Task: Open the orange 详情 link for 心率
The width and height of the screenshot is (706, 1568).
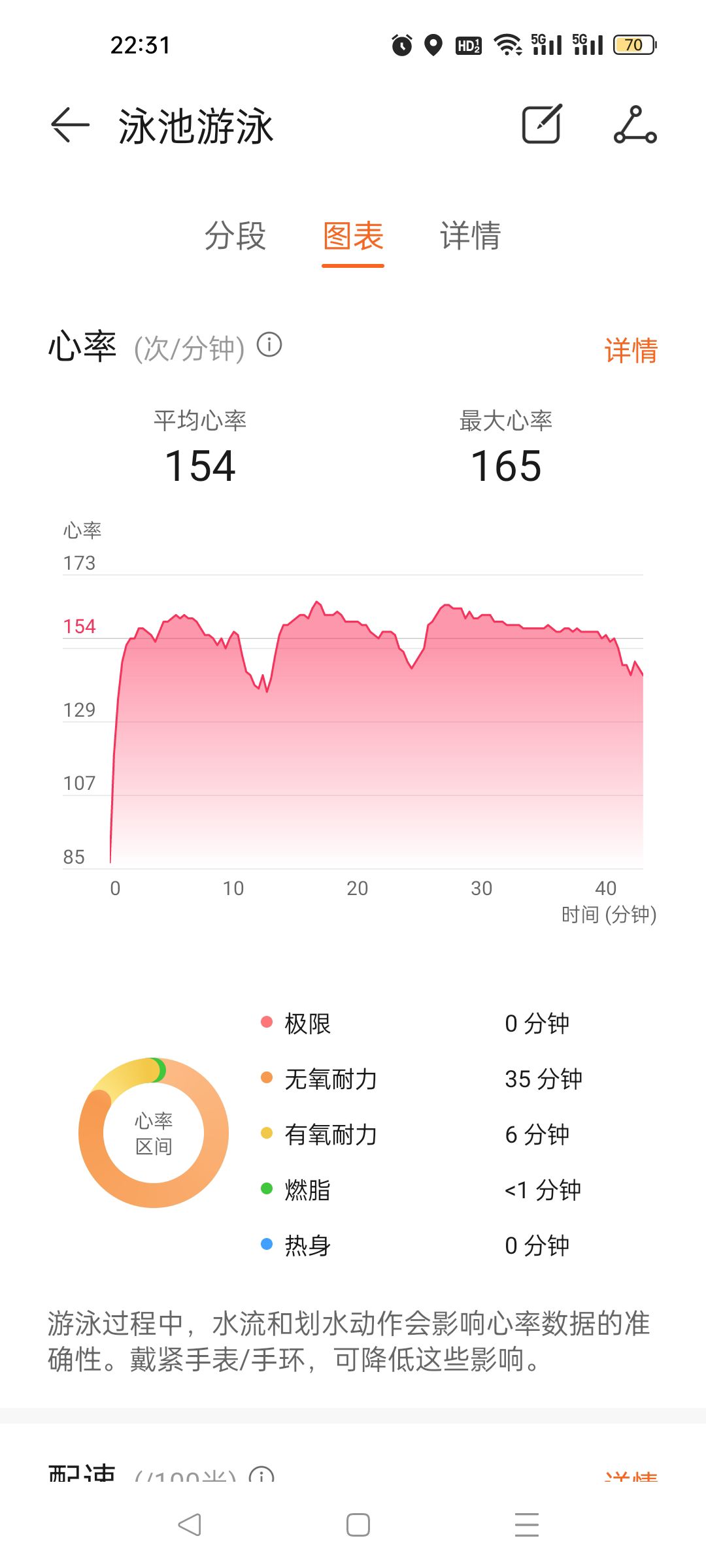Action: 631,350
